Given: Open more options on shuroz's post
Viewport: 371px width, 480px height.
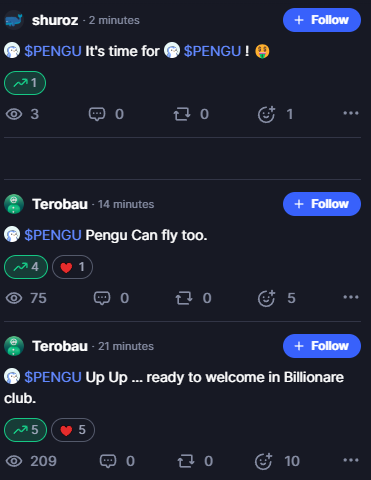Looking at the screenshot, I should [x=351, y=113].
